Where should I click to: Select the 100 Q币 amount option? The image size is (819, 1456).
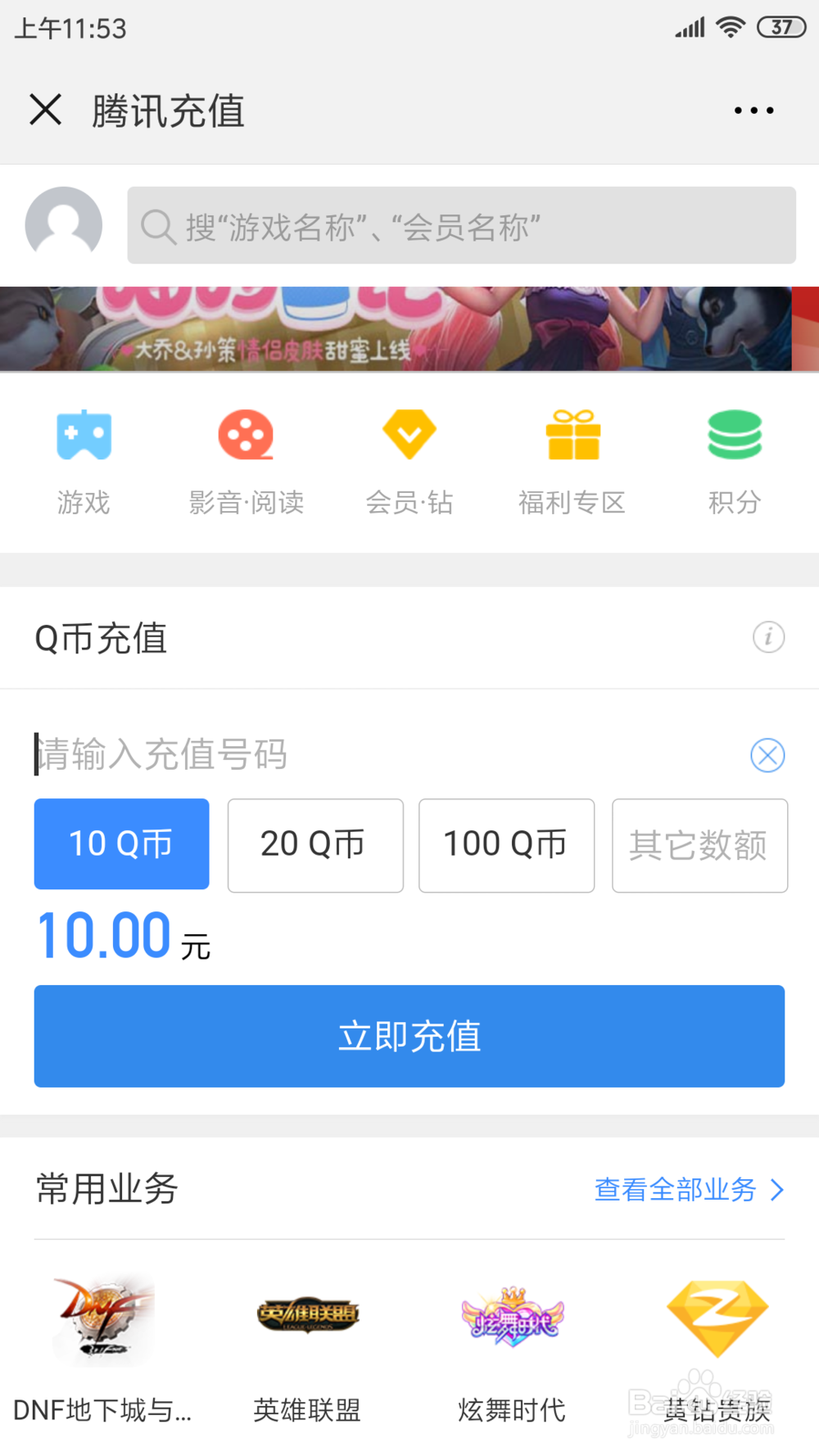(x=506, y=845)
